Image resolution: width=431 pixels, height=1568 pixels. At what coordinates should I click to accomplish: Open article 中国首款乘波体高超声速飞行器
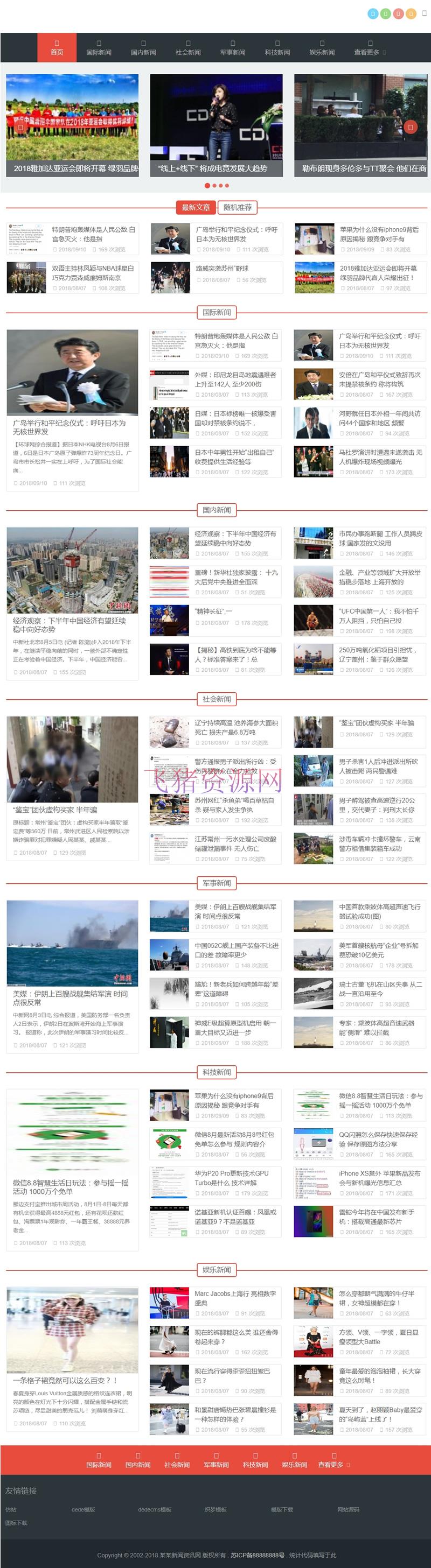click(x=379, y=911)
